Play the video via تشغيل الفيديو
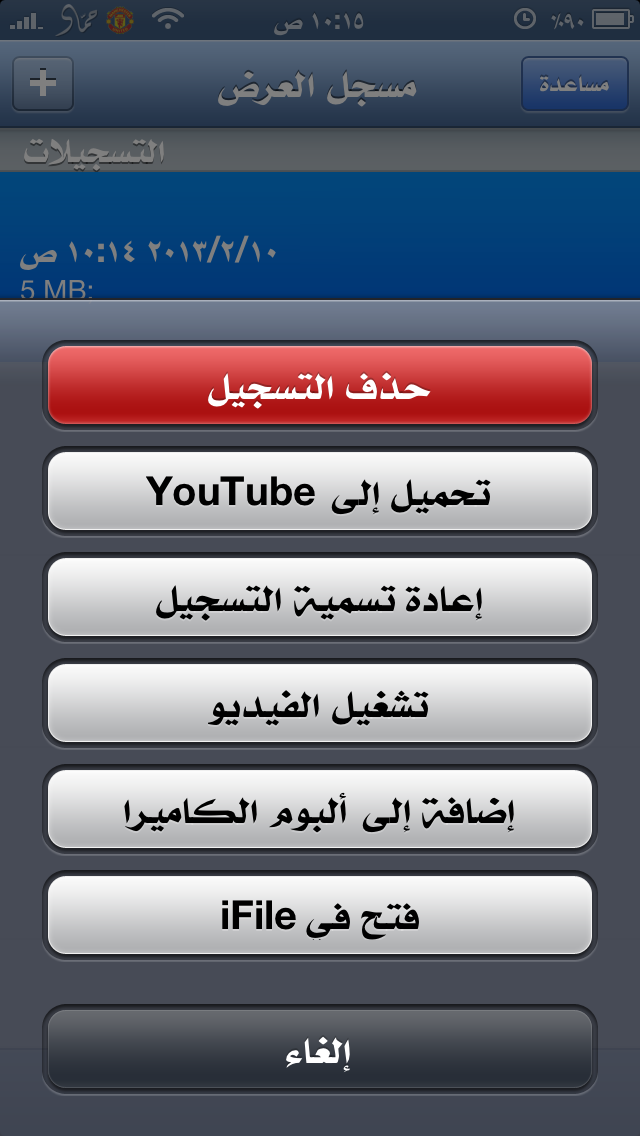 (x=319, y=704)
